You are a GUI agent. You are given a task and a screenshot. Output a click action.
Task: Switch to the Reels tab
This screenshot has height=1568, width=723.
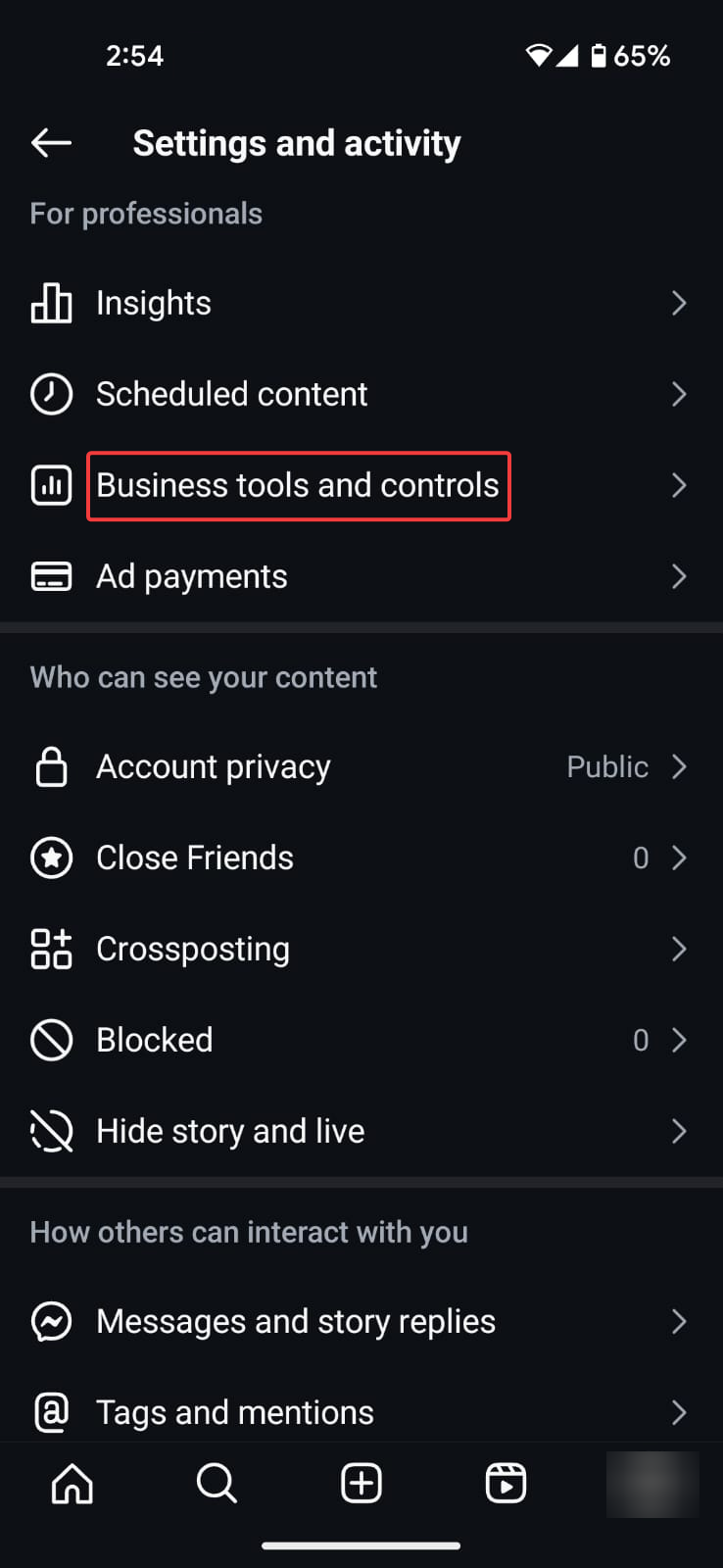pyautogui.click(x=506, y=1483)
